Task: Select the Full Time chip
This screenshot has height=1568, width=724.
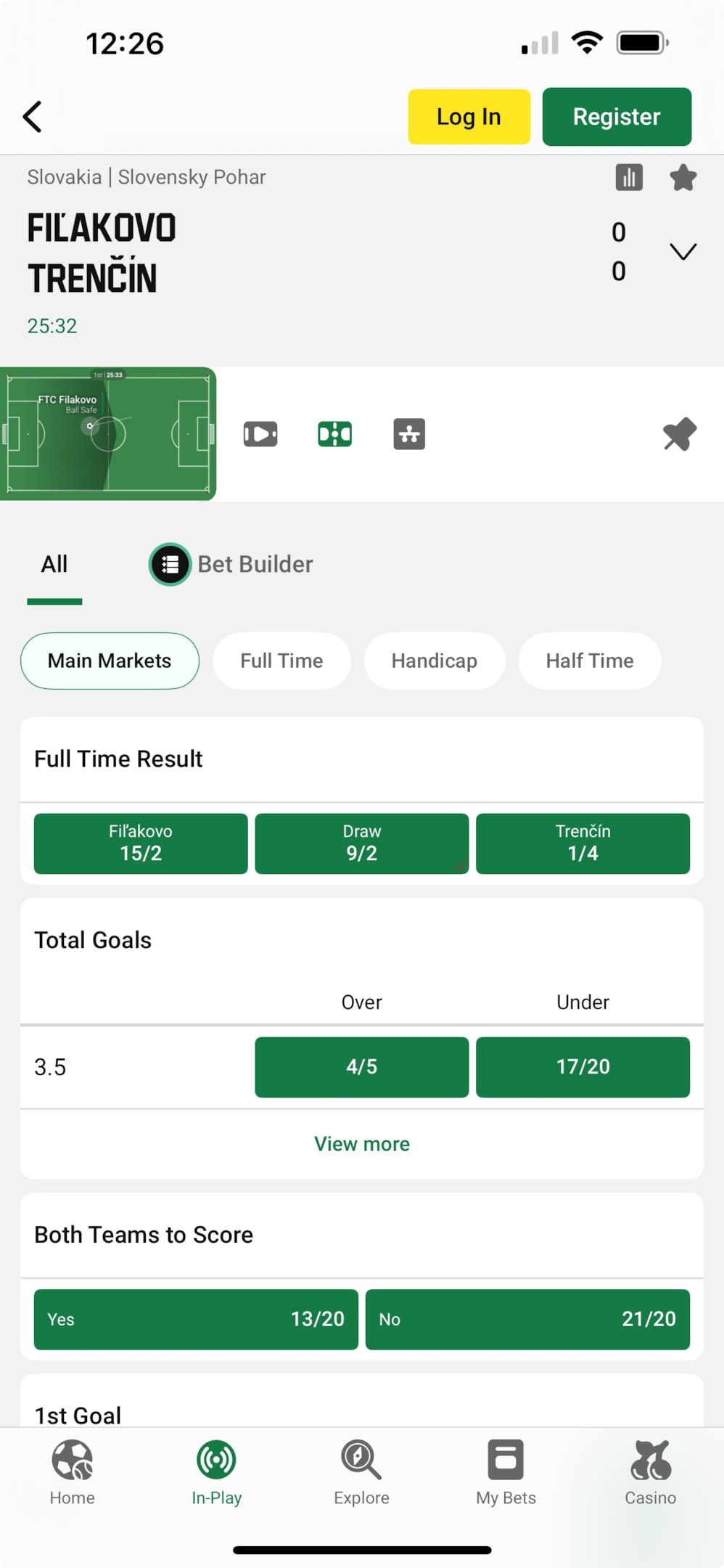Action: [x=281, y=661]
